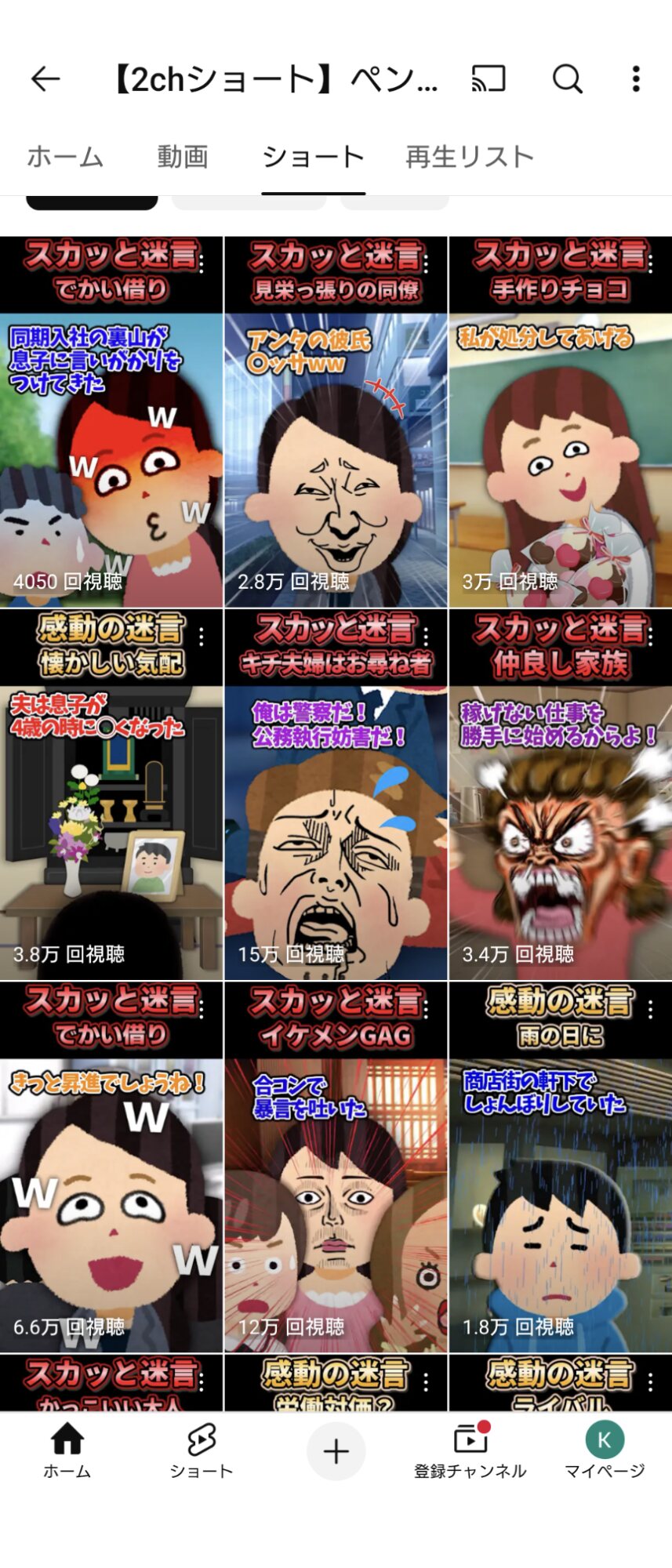Play the 懐かしい気配 short
This screenshot has width=672, height=1568.
click(x=111, y=794)
